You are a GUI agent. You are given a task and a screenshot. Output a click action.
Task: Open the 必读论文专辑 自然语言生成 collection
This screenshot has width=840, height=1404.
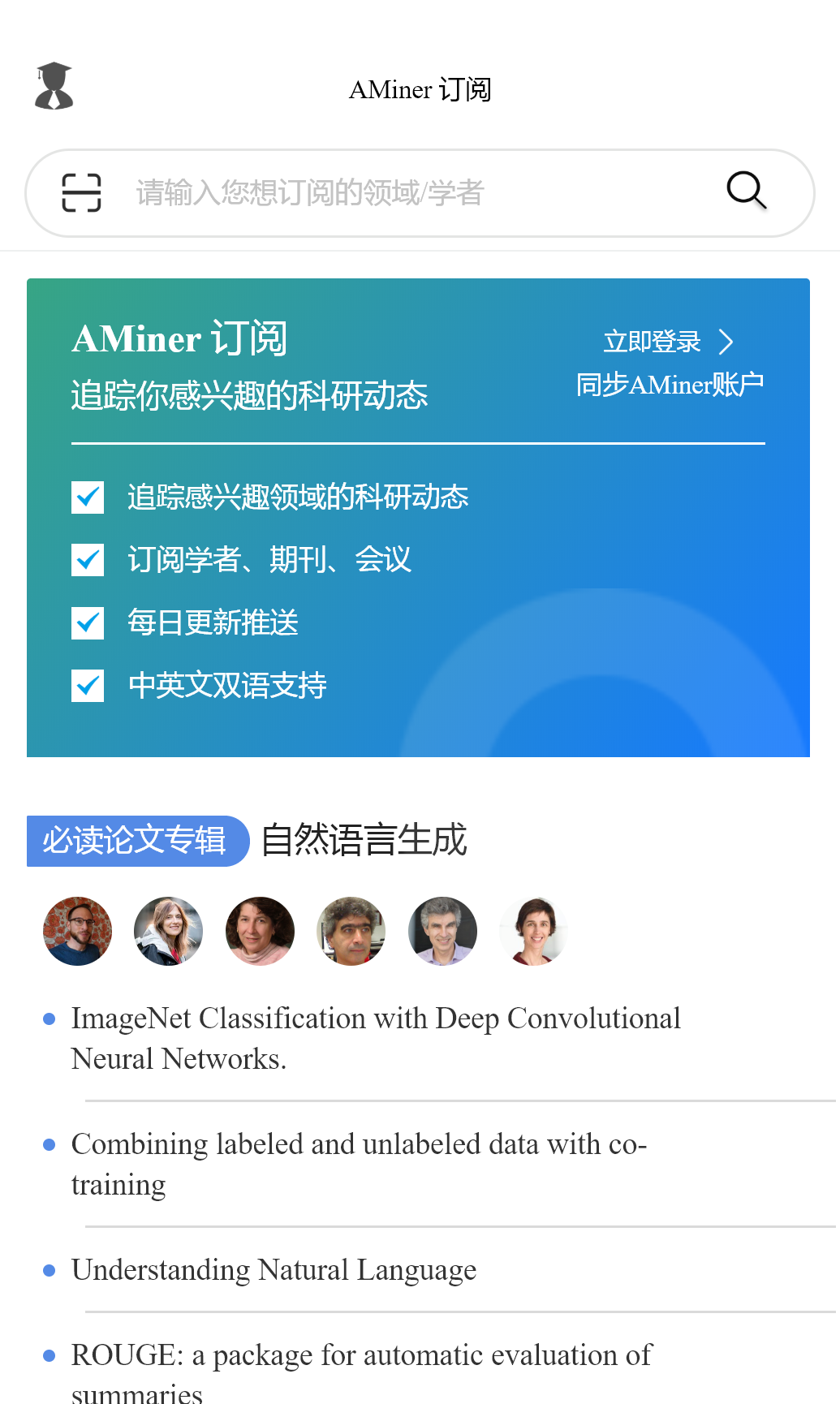point(248,841)
